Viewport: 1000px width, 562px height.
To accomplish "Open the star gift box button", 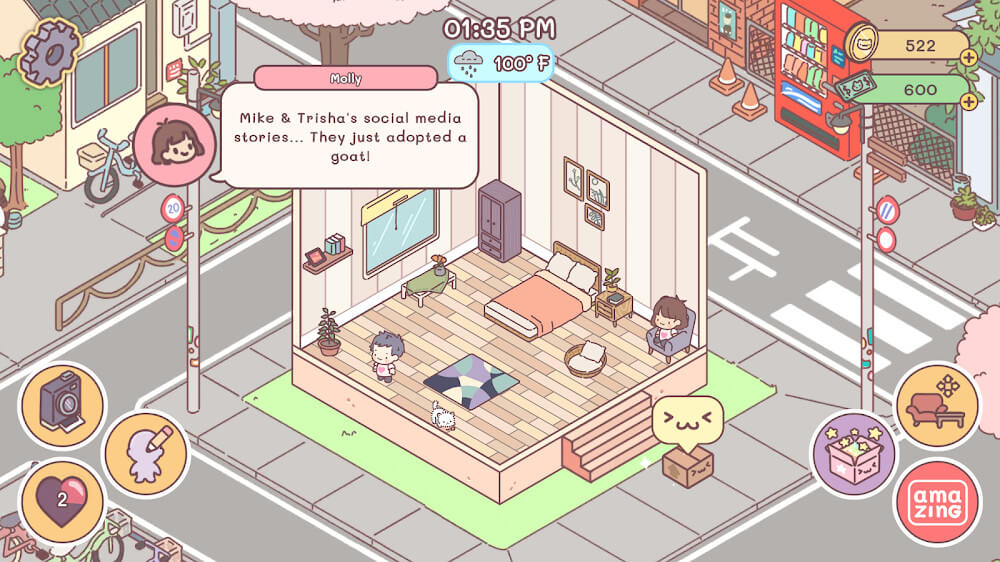I will click(853, 453).
